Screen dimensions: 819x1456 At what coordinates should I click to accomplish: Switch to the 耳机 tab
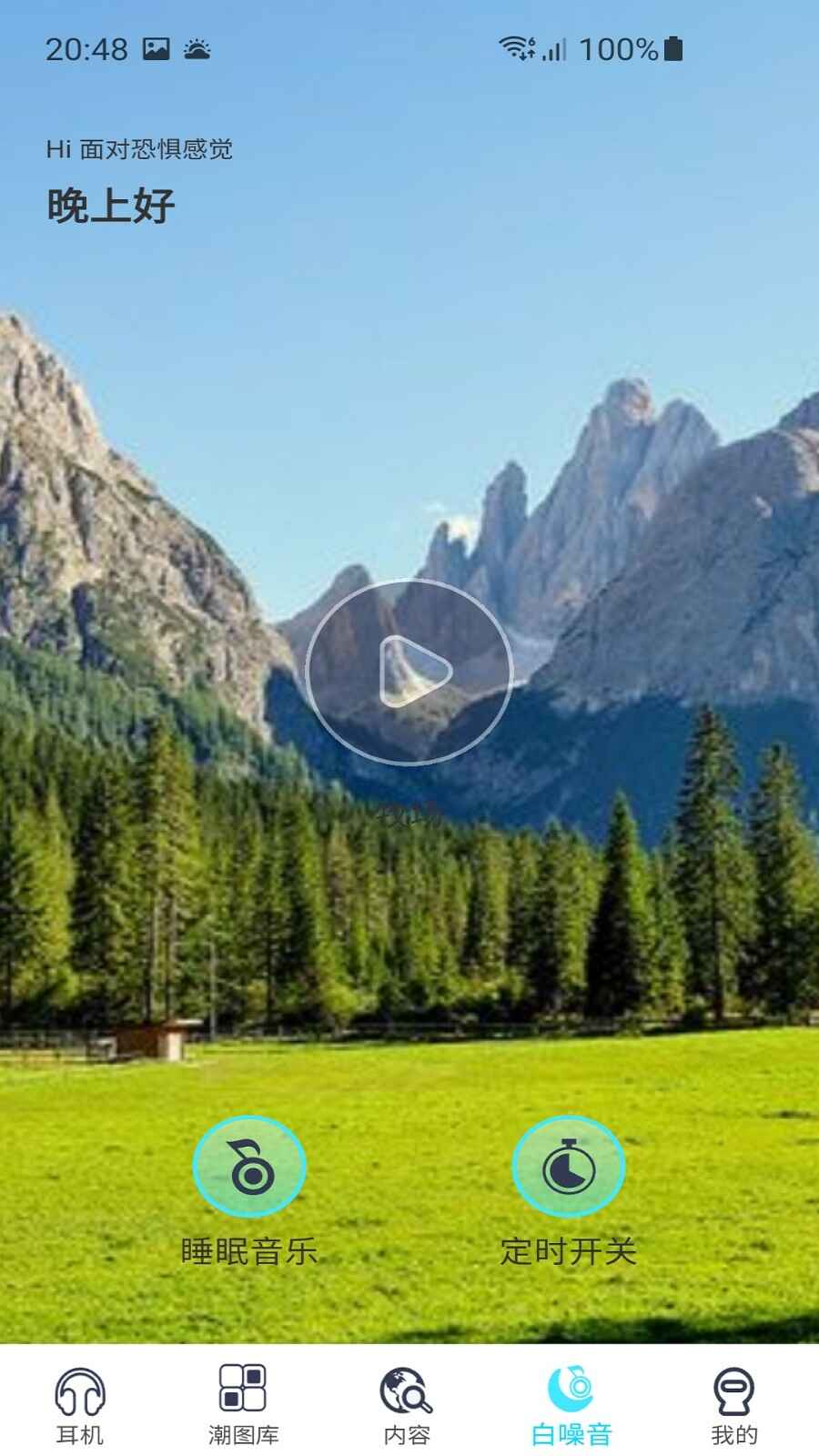[x=80, y=1405]
